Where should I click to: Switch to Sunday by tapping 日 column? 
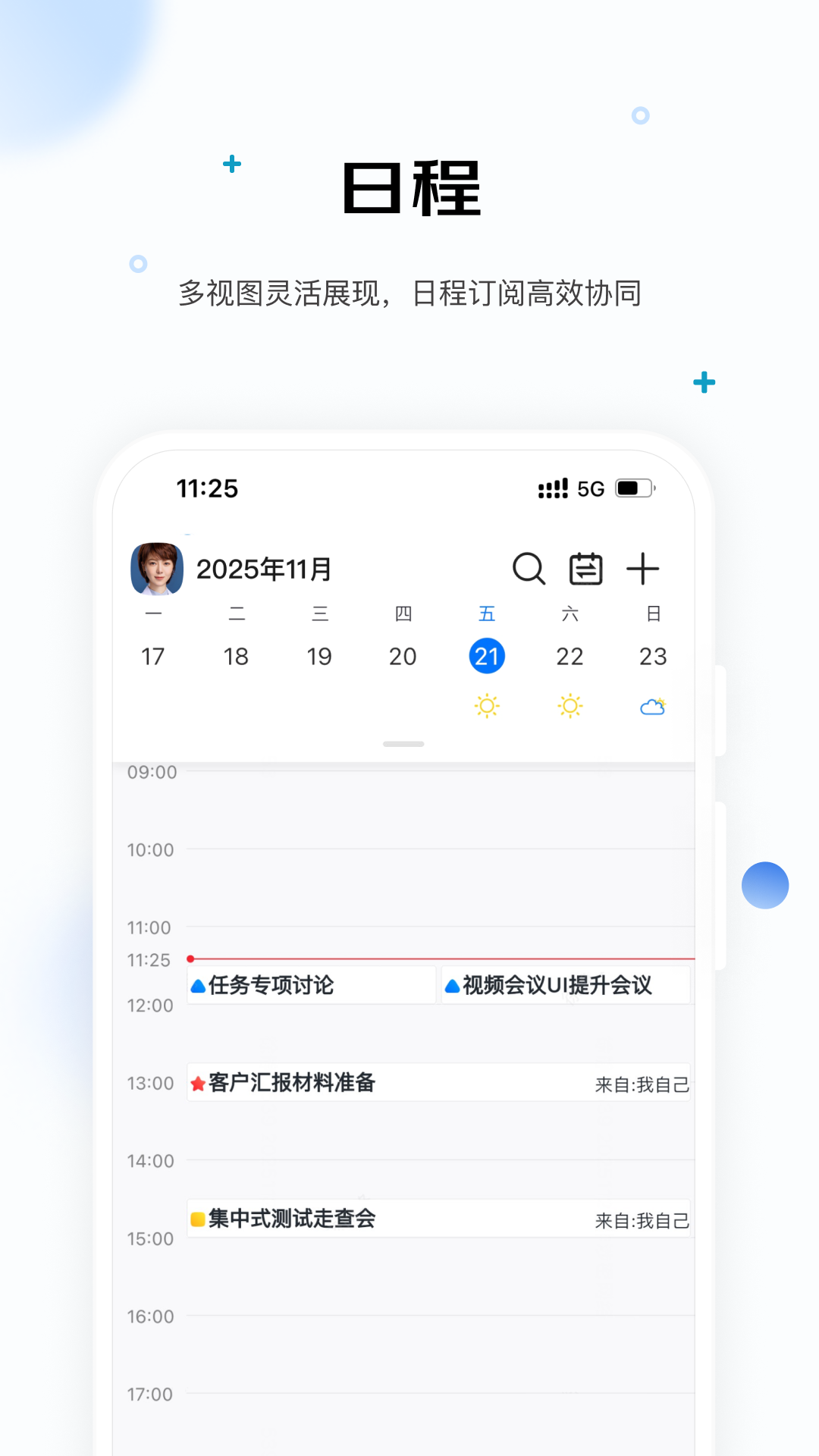tap(653, 615)
